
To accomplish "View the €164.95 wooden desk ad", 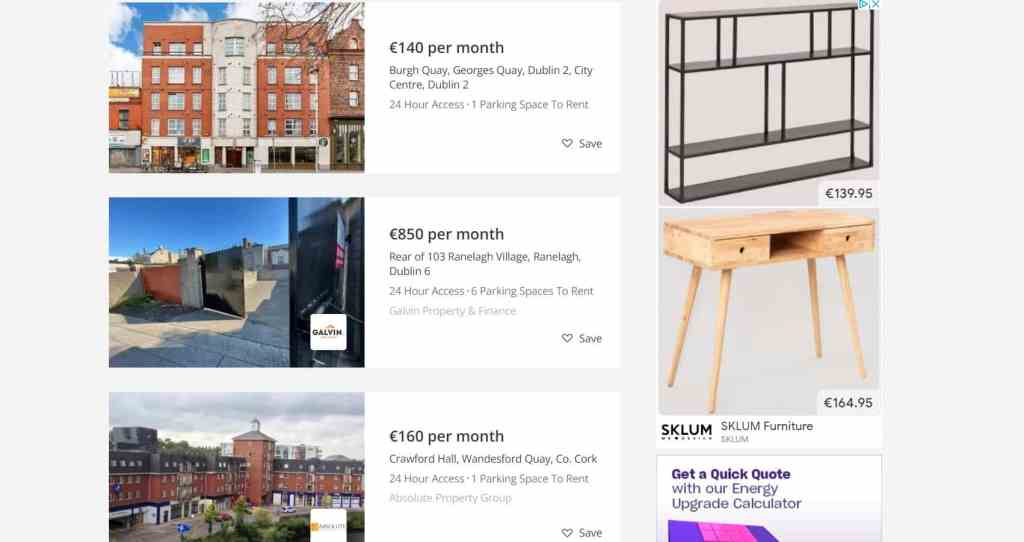I will (769, 311).
